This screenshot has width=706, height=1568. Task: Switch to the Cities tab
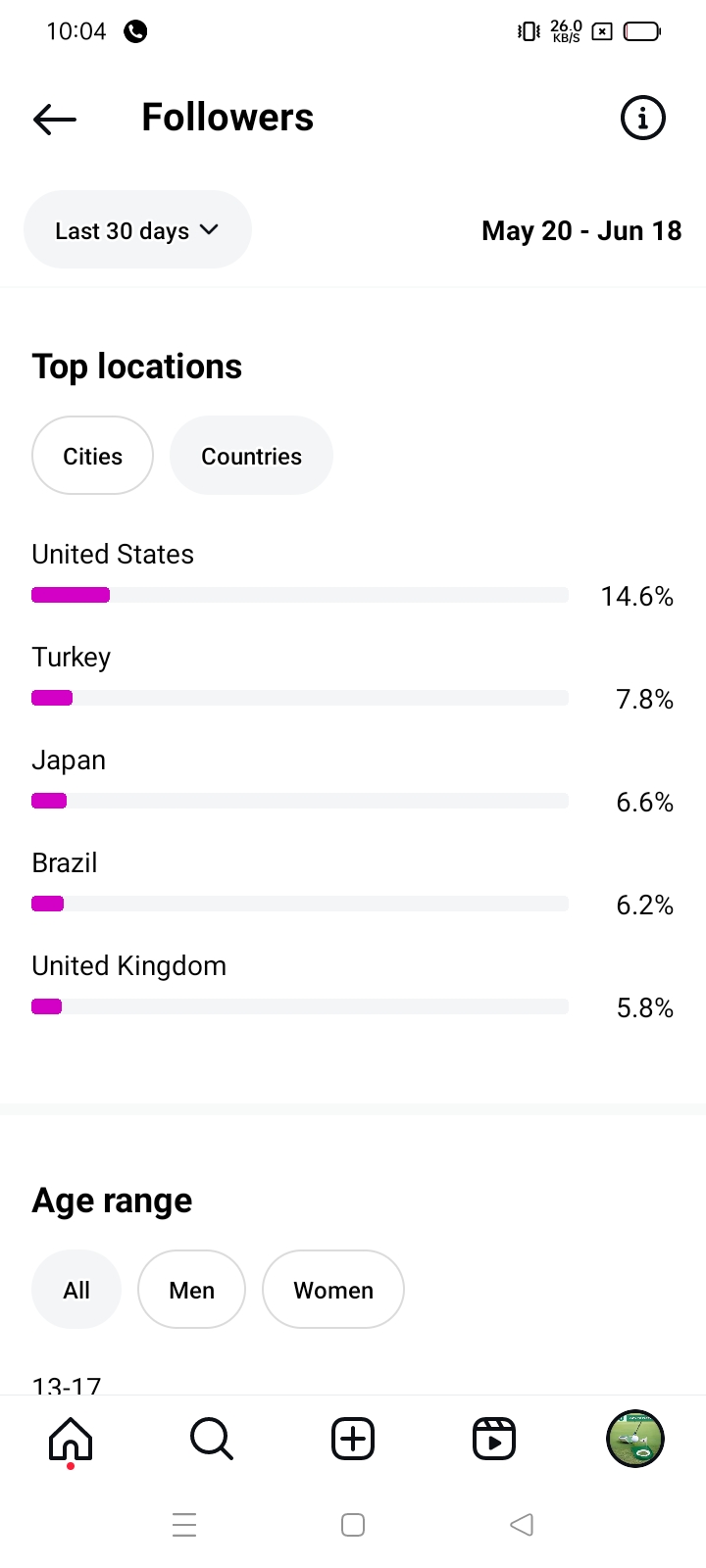92,455
